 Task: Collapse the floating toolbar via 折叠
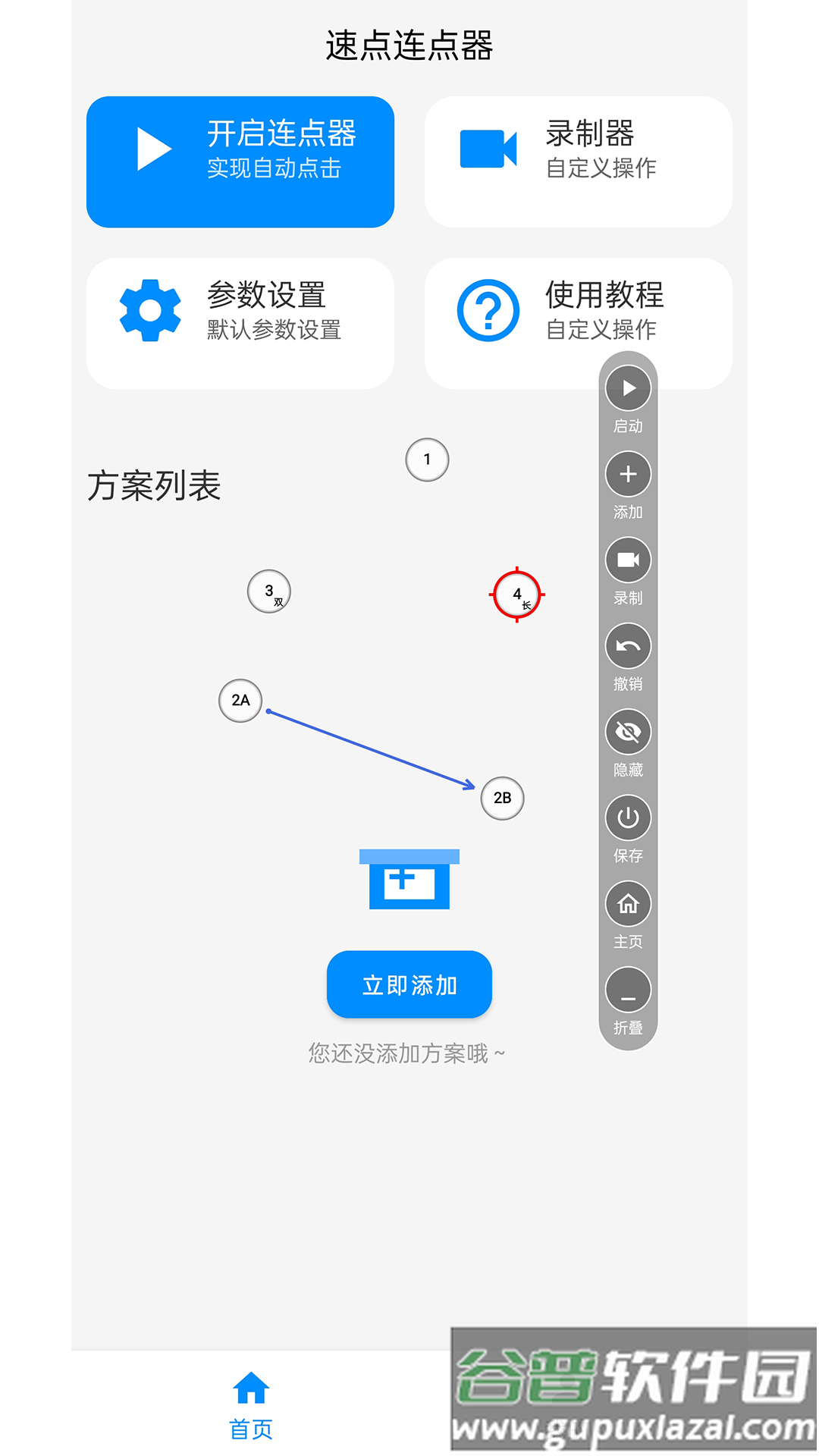[x=628, y=990]
